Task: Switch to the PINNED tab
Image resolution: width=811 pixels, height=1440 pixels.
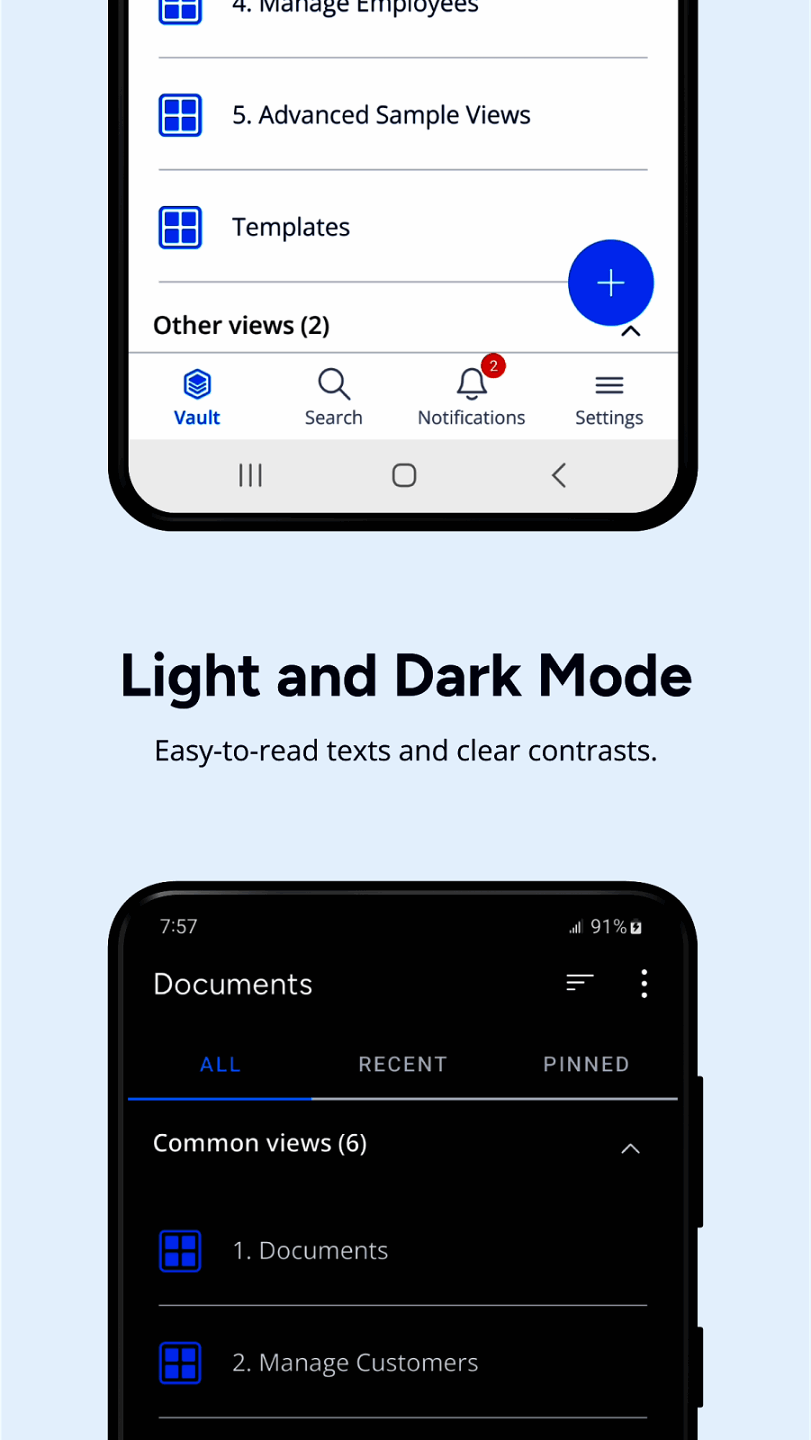Action: [x=586, y=1064]
